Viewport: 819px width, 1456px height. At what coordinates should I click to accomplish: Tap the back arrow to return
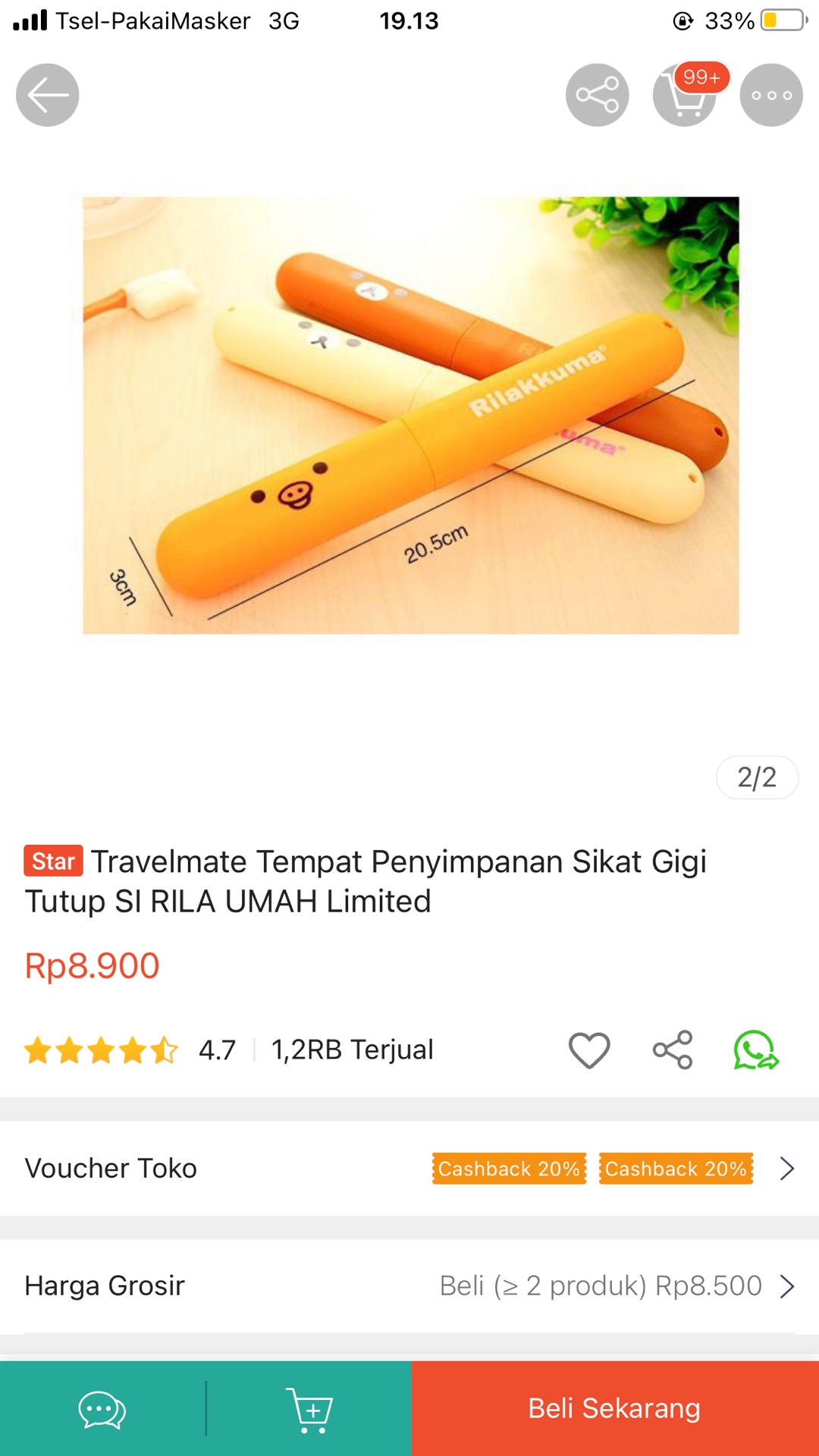(x=47, y=95)
